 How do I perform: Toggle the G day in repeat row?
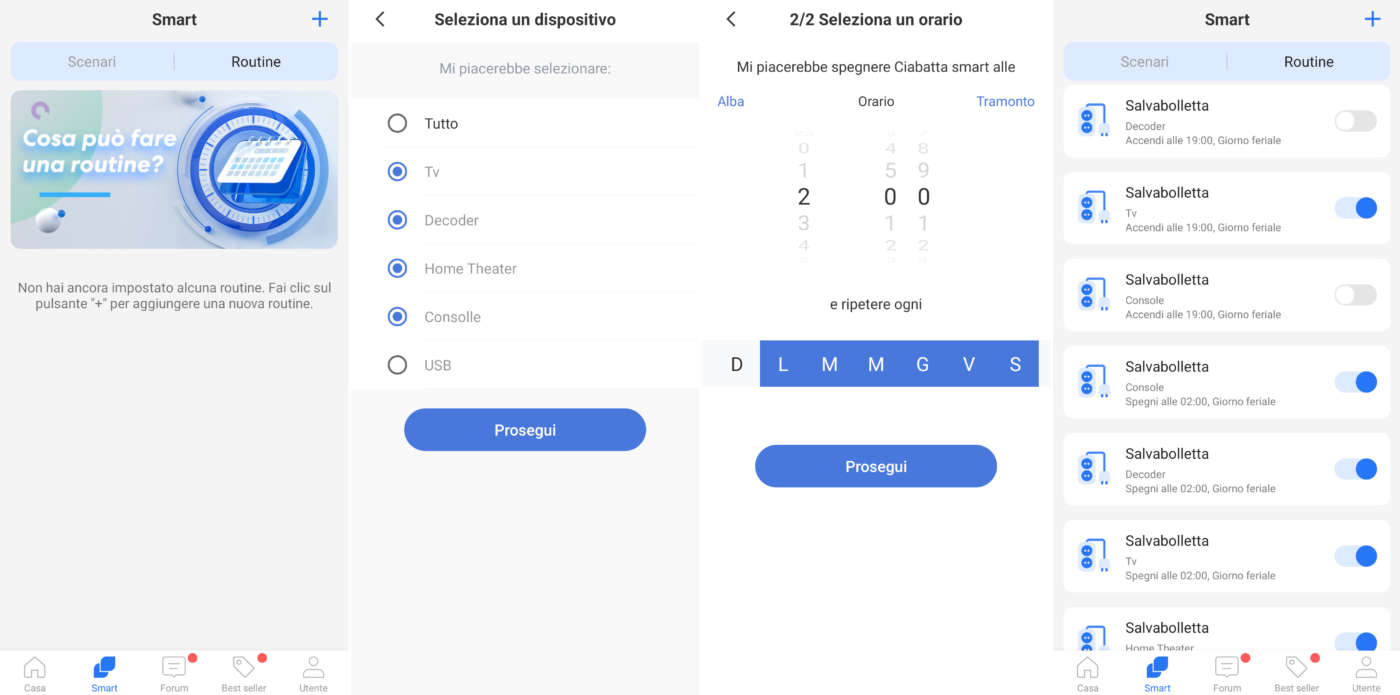pos(922,365)
